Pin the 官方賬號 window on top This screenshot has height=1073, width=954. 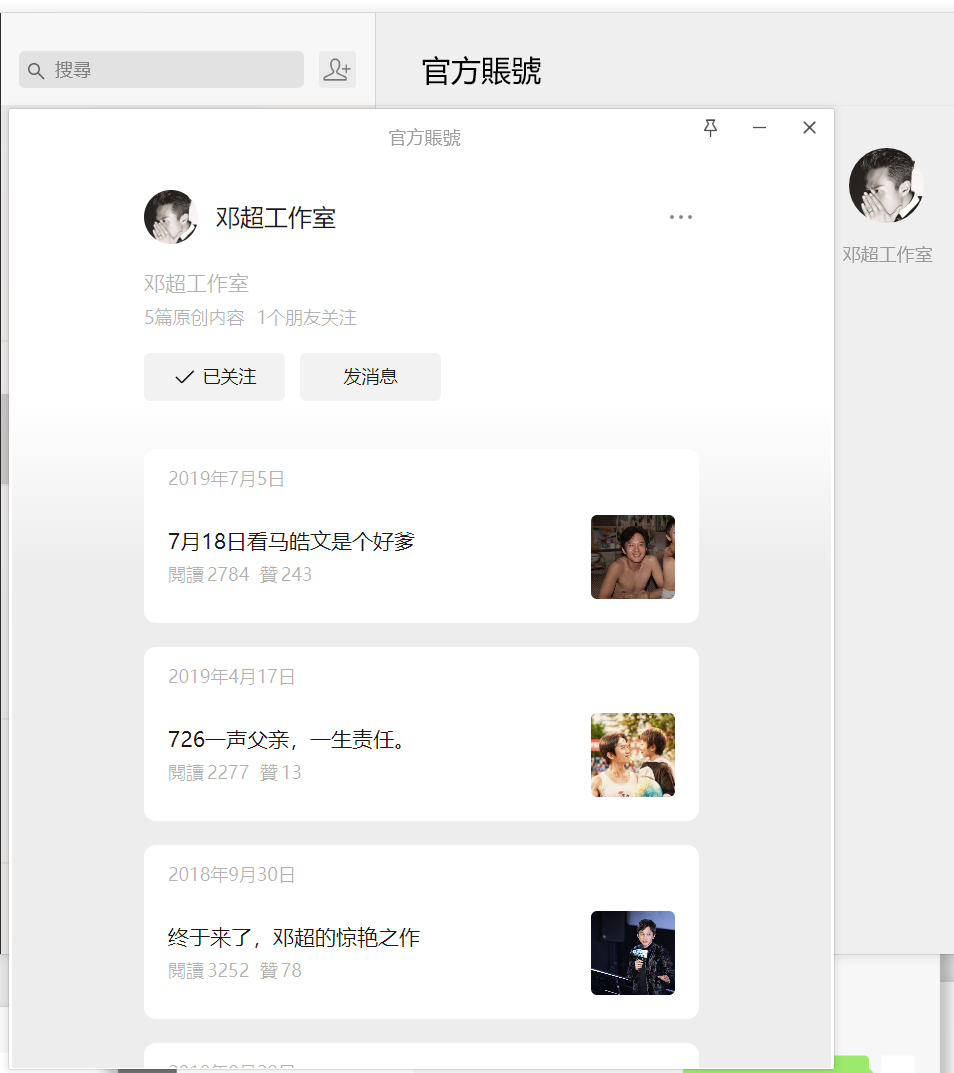[x=710, y=127]
